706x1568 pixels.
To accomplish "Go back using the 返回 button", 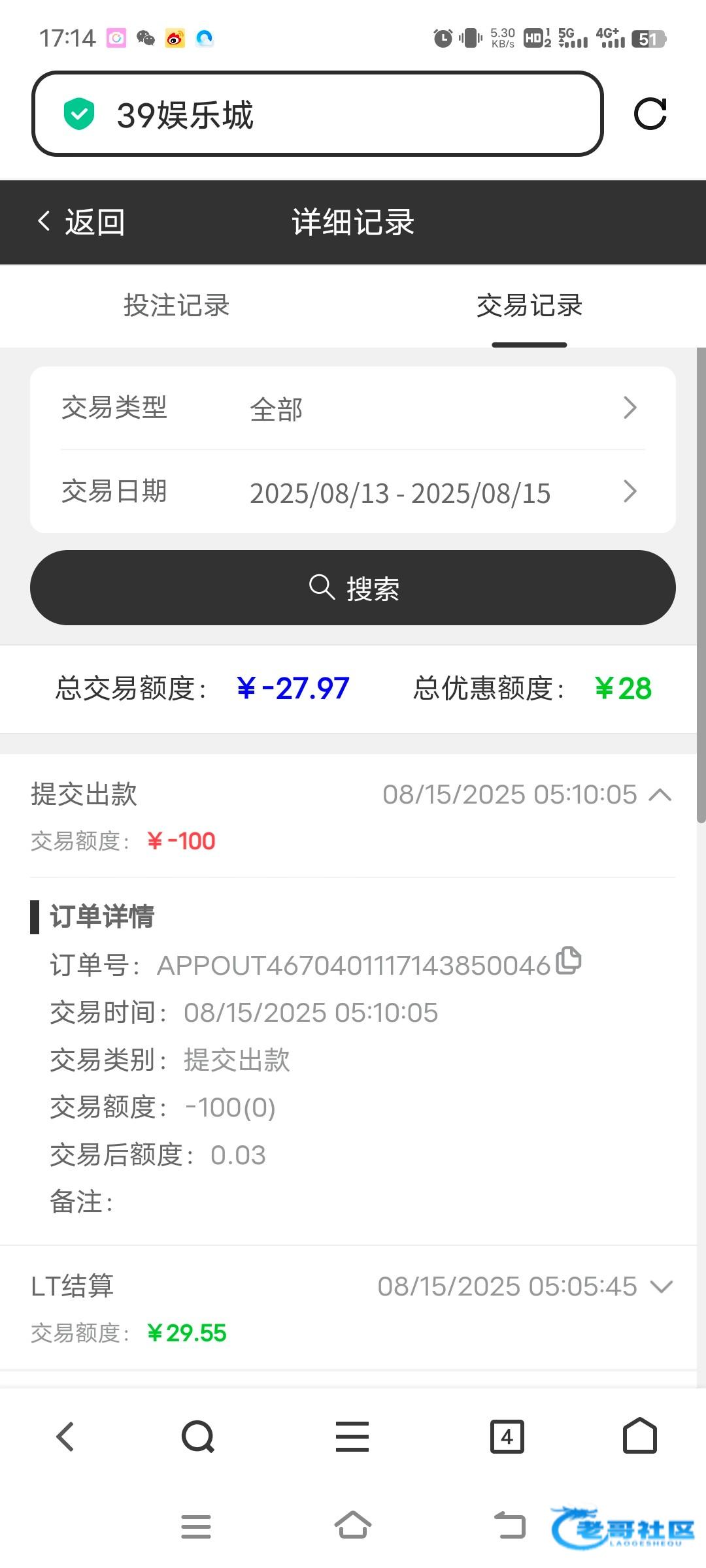I will 81,222.
